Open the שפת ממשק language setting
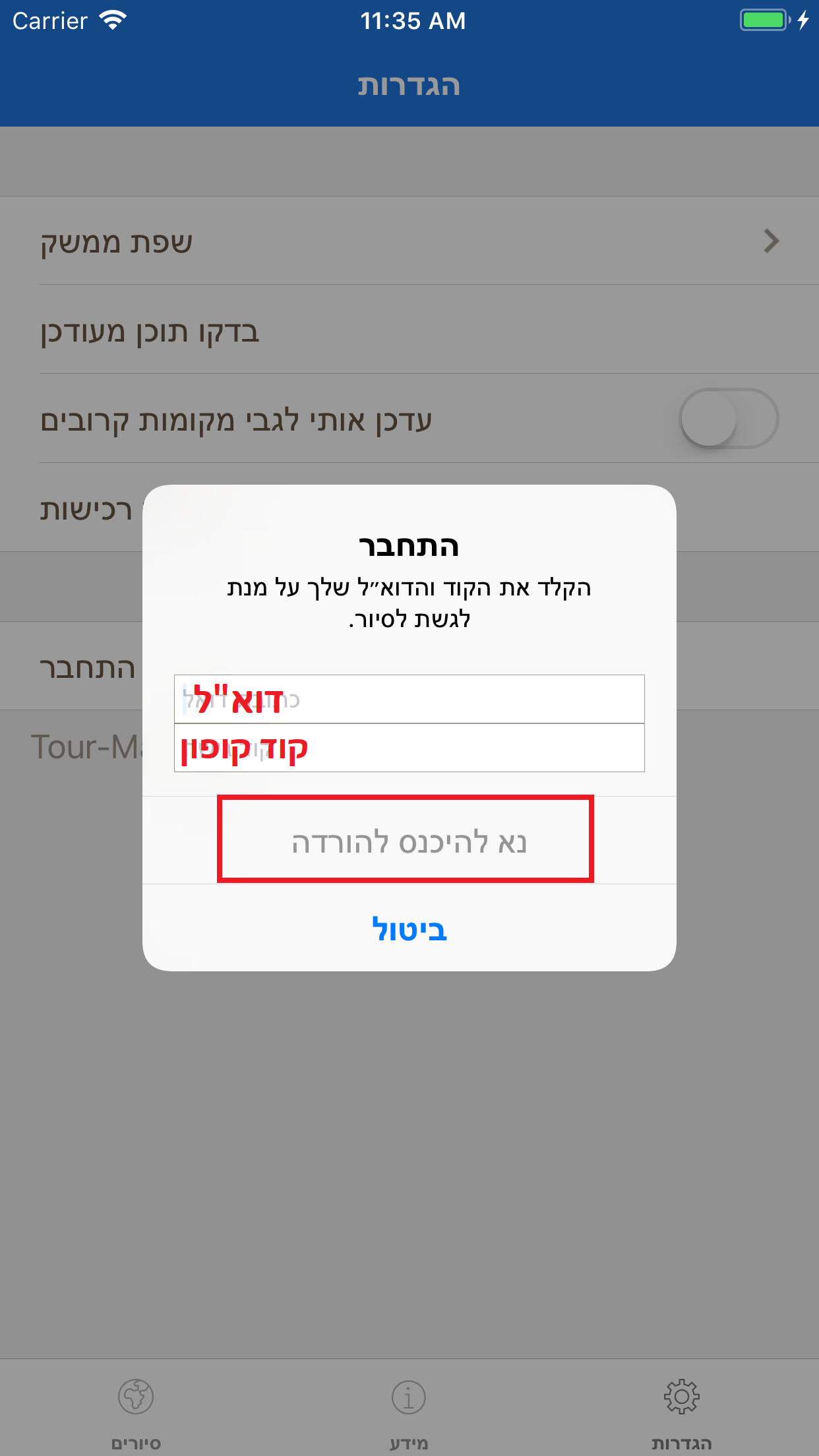 (409, 241)
